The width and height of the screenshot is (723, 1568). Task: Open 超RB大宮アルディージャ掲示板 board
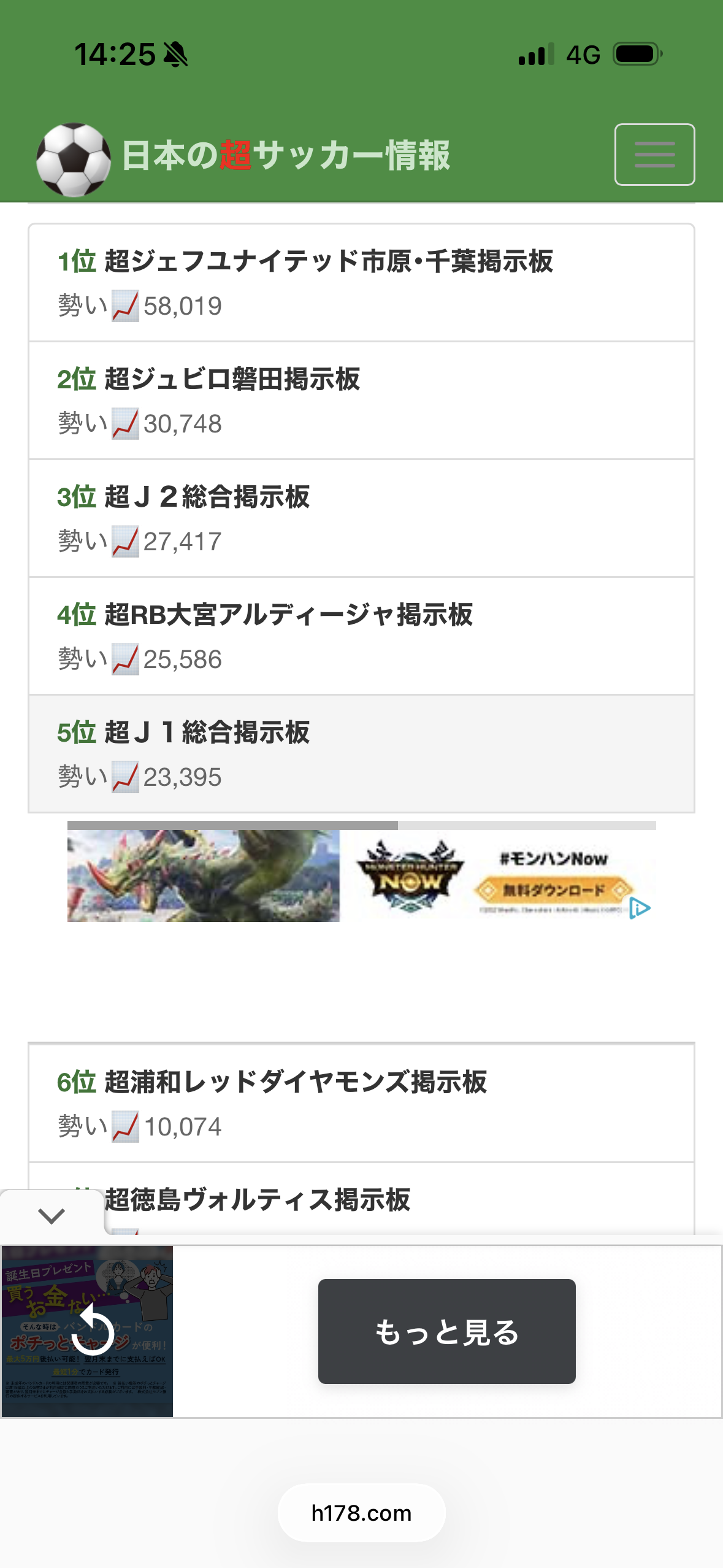tap(288, 615)
